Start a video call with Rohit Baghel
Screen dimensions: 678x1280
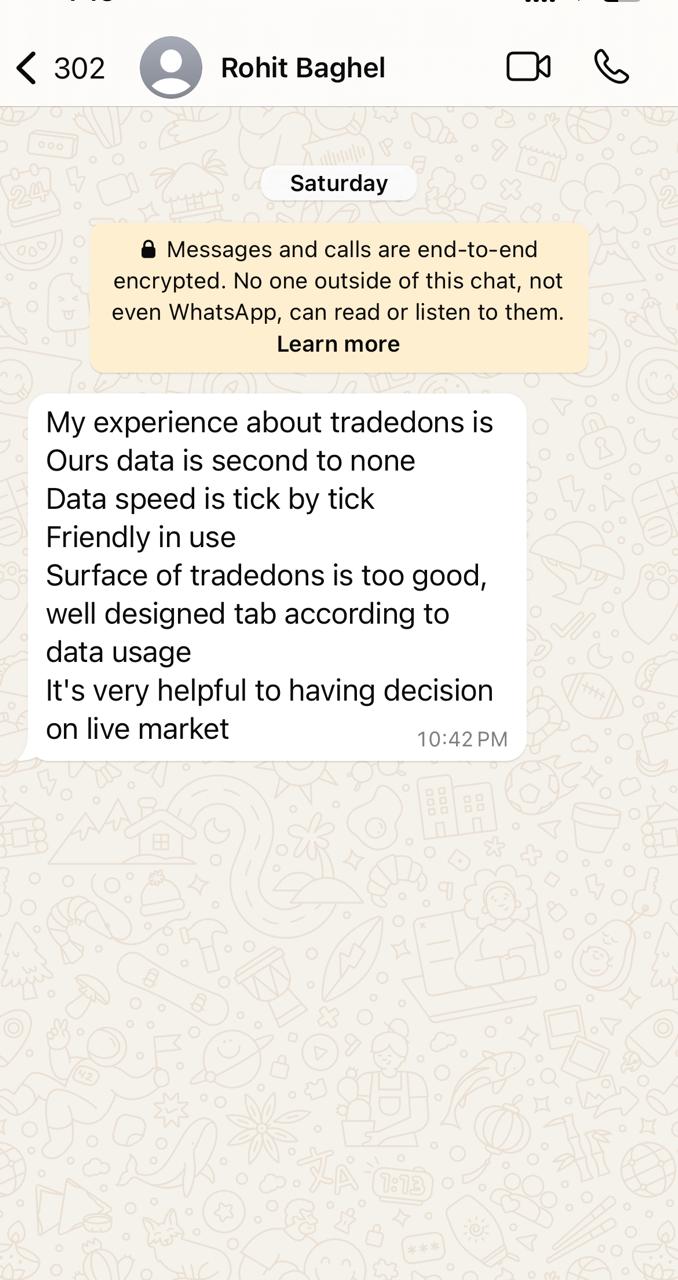[528, 67]
